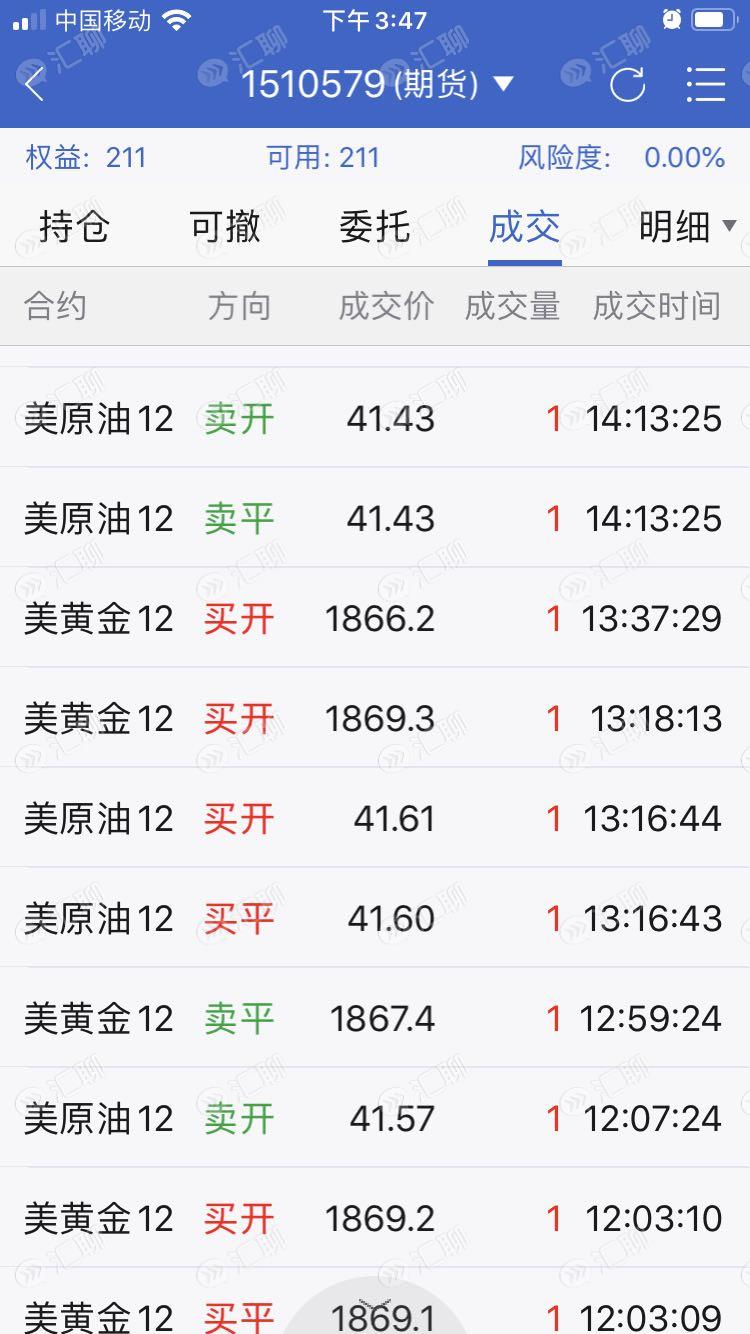The image size is (750, 1334).
Task: Expand the 明细 dropdown tab
Action: [x=687, y=227]
